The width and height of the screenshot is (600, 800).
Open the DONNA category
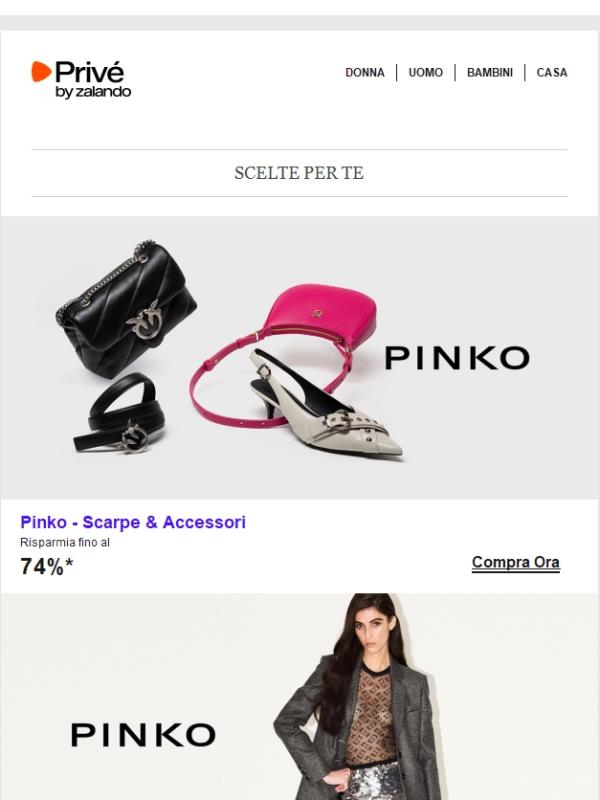(364, 73)
